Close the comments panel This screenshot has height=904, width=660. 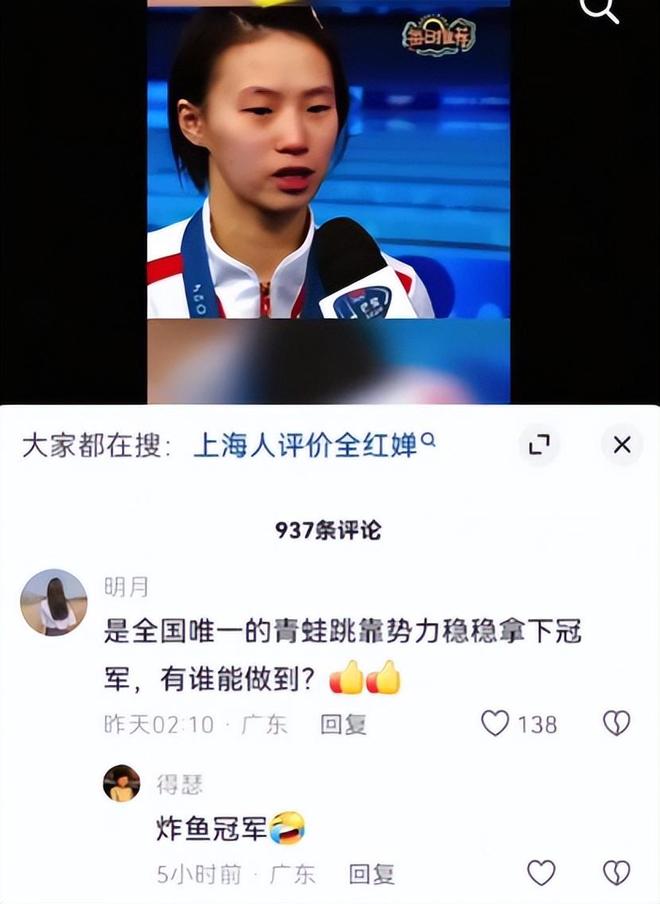(x=622, y=446)
